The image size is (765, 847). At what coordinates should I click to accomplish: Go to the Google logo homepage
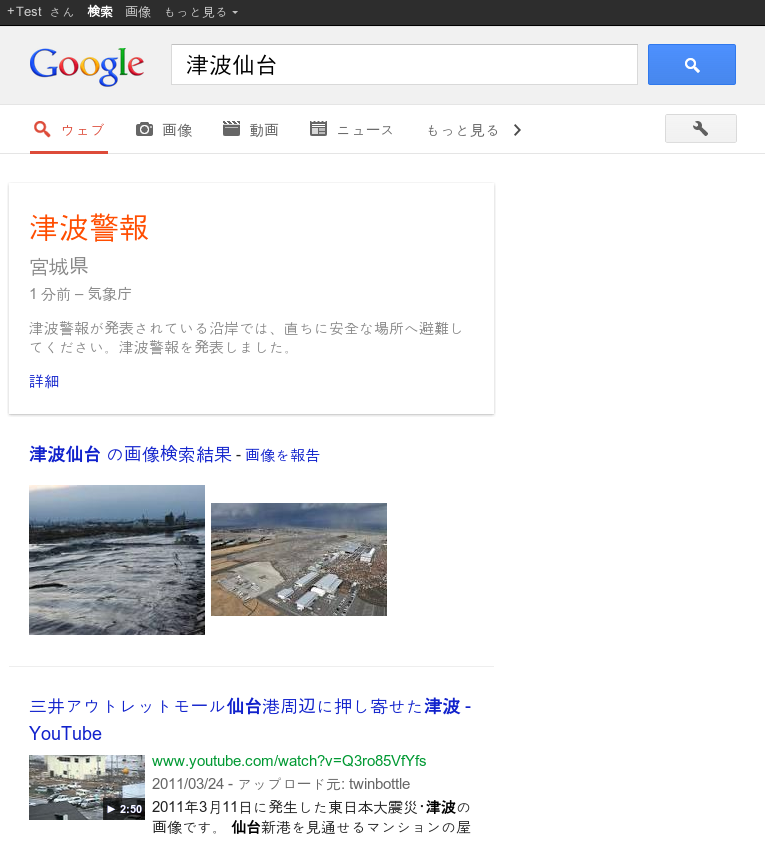tap(87, 65)
